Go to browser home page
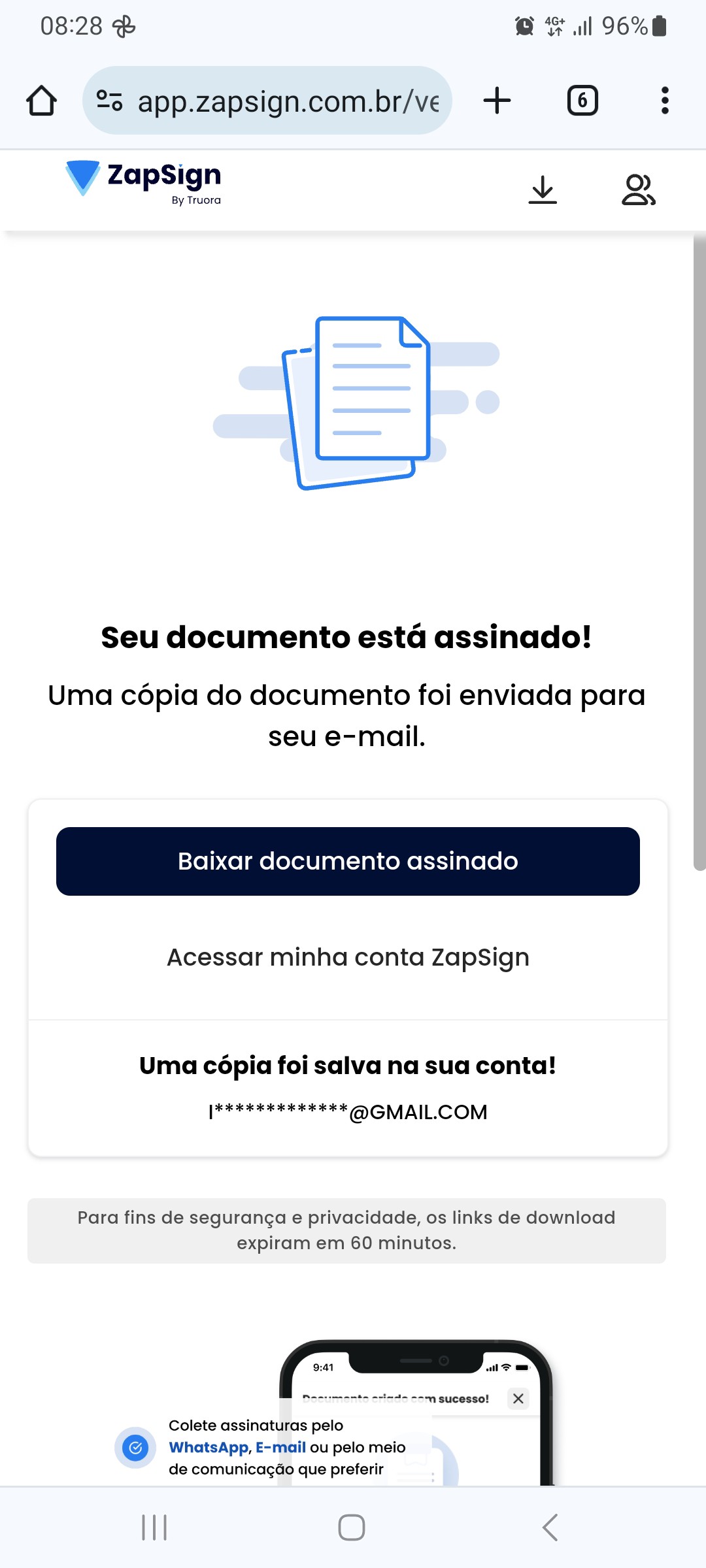Screen dimensions: 706x1568 (x=41, y=101)
